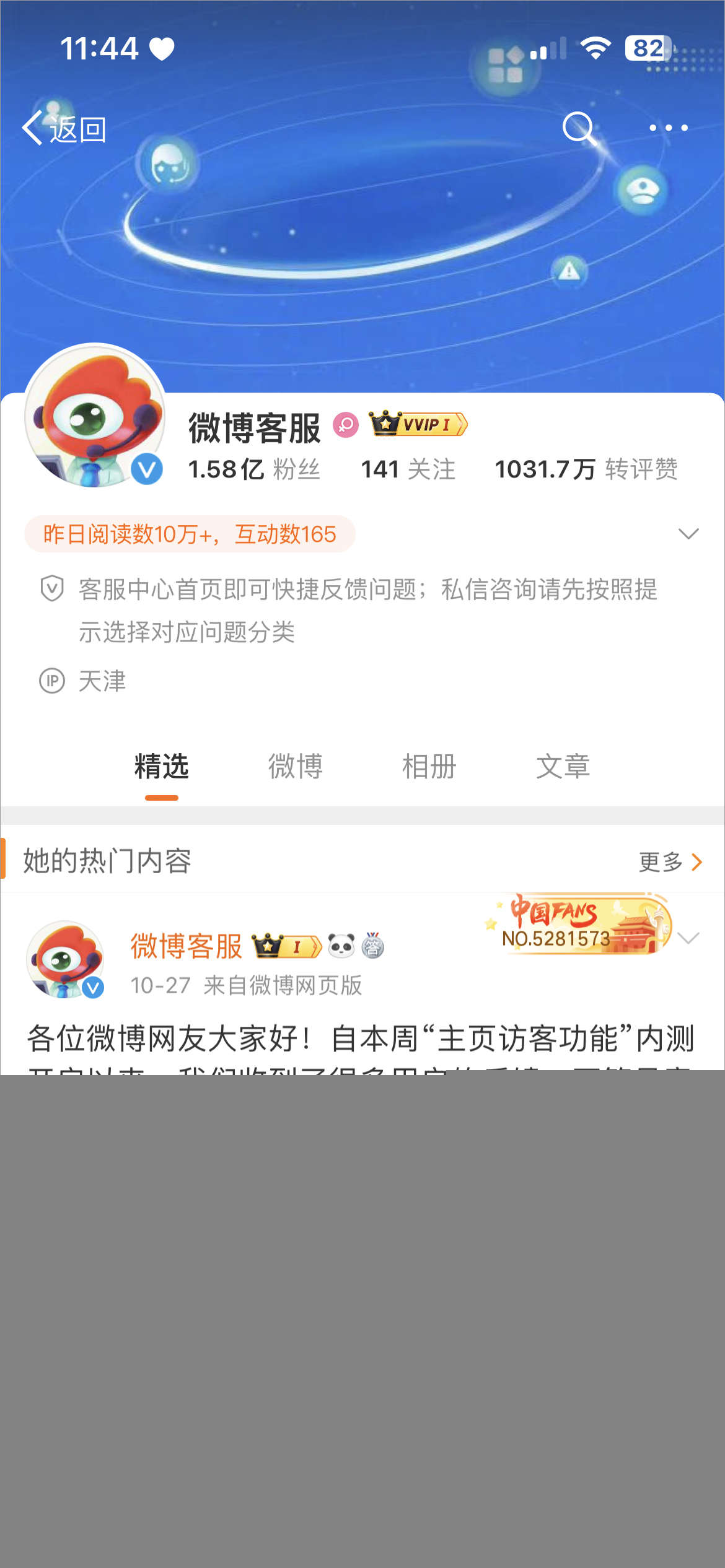Switch to the 相册 tab
Screen dimensions: 725x1568
pyautogui.click(x=429, y=767)
